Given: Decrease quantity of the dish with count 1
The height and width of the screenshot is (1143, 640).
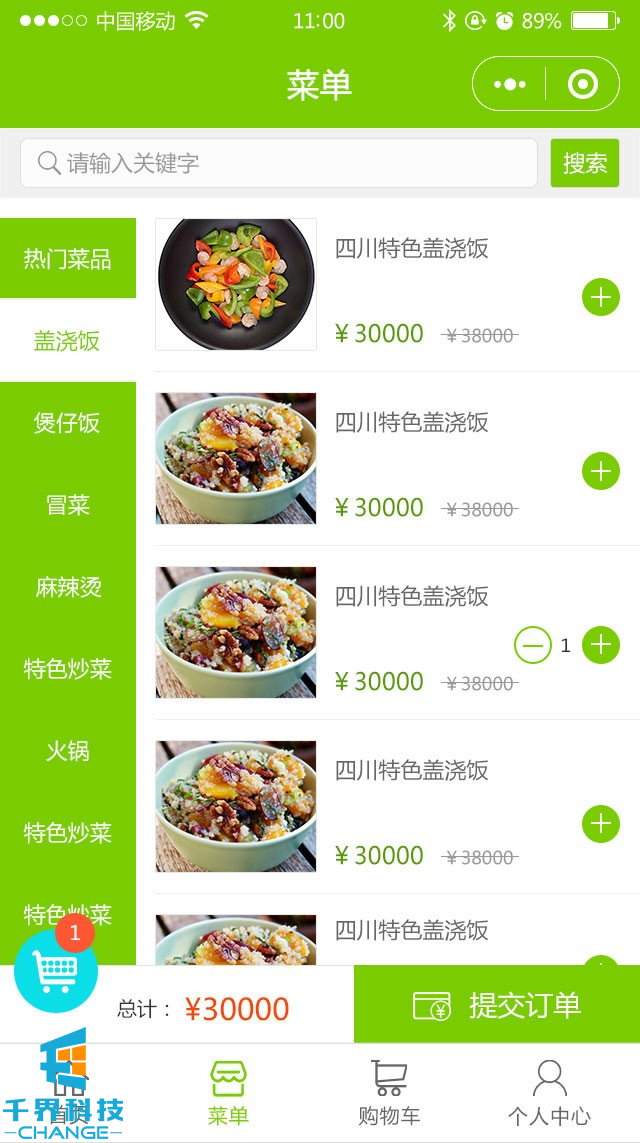Looking at the screenshot, I should click(533, 645).
